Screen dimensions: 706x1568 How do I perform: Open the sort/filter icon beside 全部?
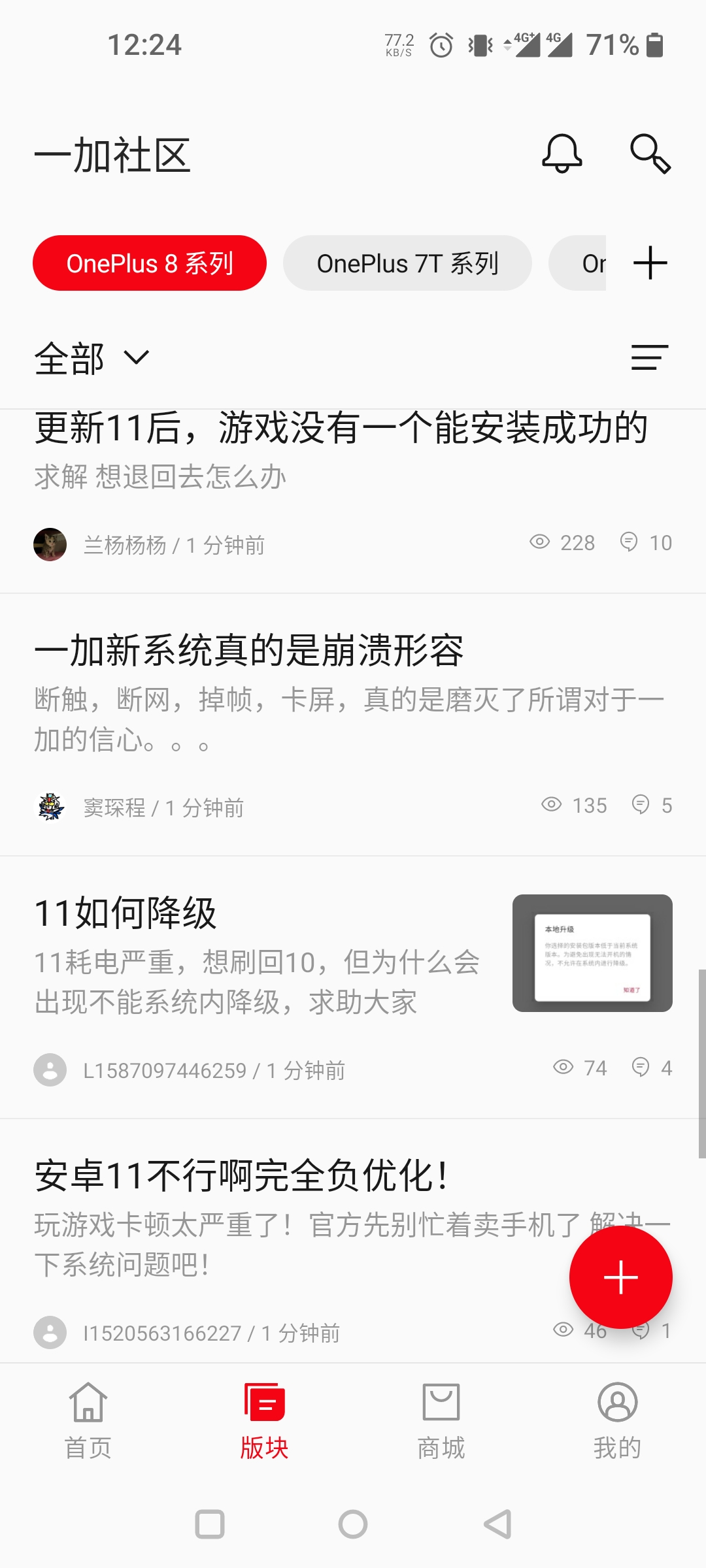[x=649, y=358]
